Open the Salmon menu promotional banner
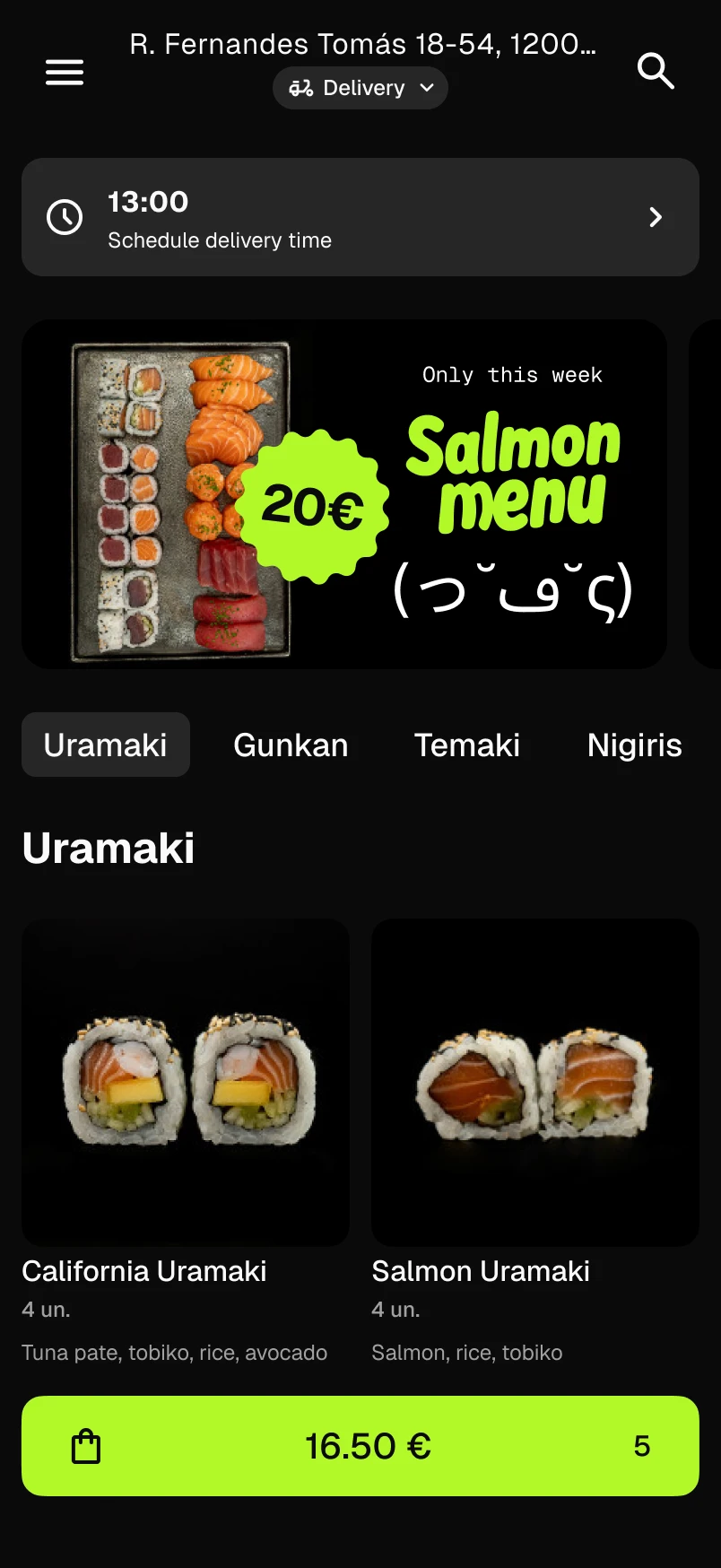 [x=343, y=493]
